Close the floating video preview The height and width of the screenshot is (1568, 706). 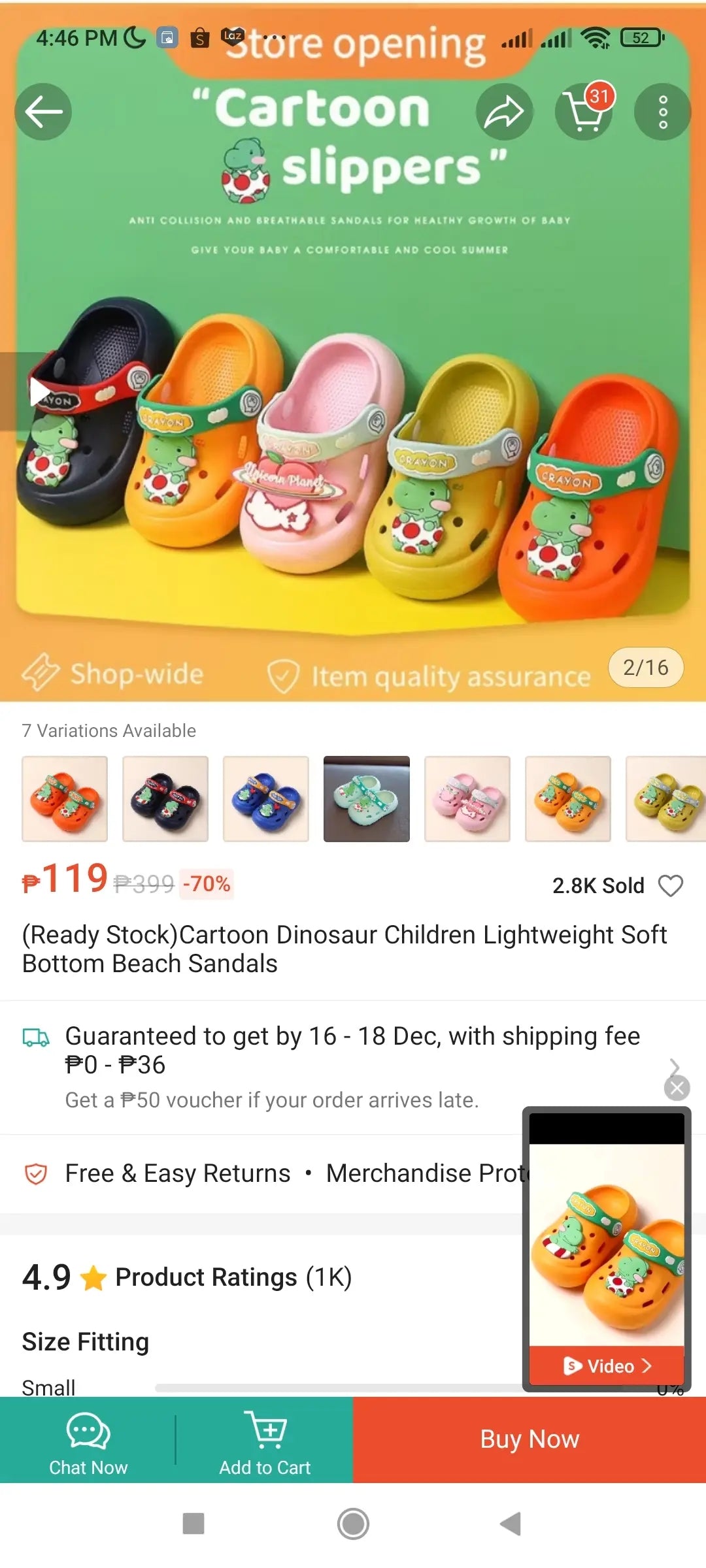click(677, 1088)
